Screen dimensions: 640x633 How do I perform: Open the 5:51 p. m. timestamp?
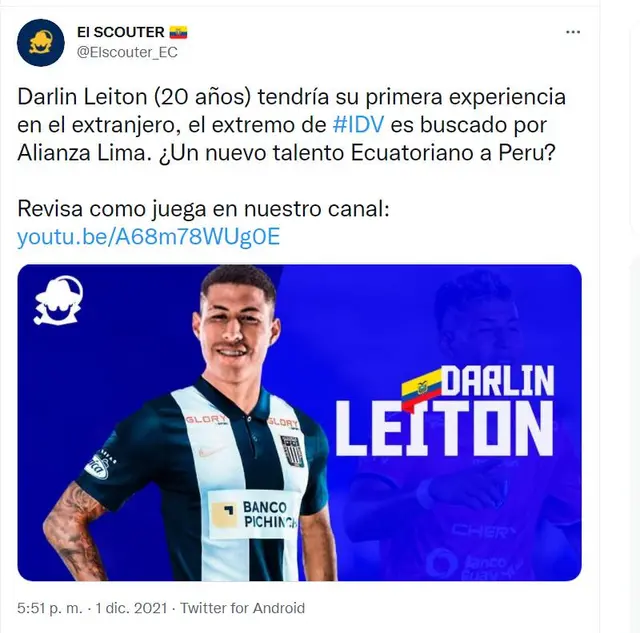tap(48, 608)
